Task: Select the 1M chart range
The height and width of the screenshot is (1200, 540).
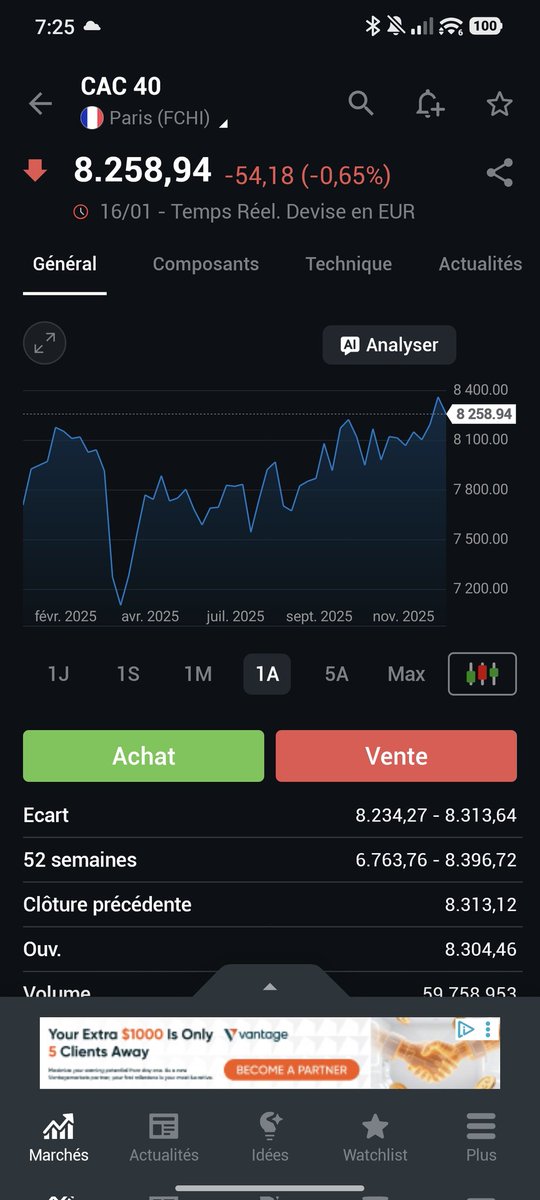Action: 198,674
